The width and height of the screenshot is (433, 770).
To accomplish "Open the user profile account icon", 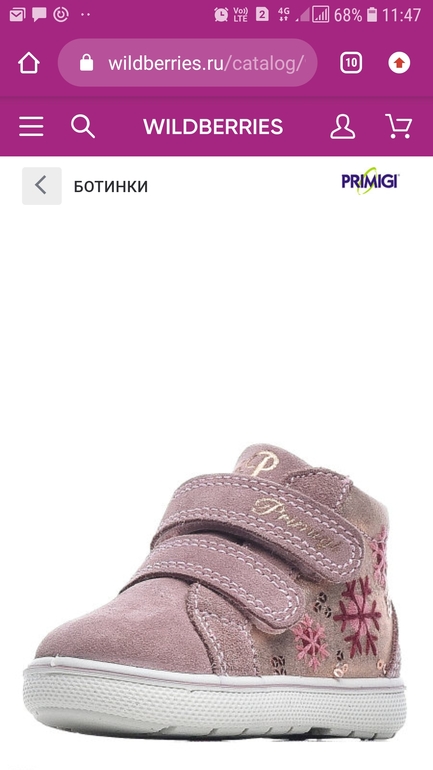I will 342,127.
